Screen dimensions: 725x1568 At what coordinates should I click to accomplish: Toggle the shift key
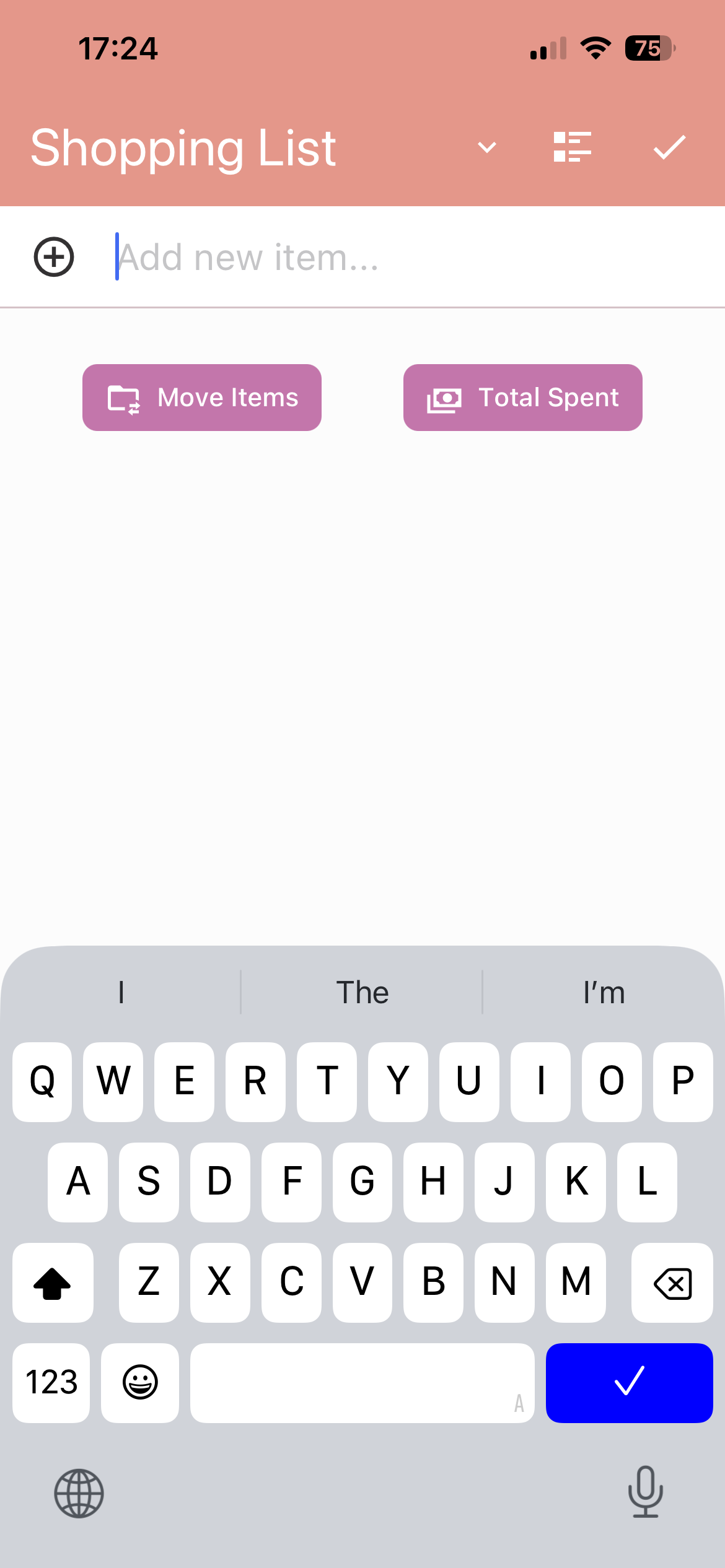53,1283
